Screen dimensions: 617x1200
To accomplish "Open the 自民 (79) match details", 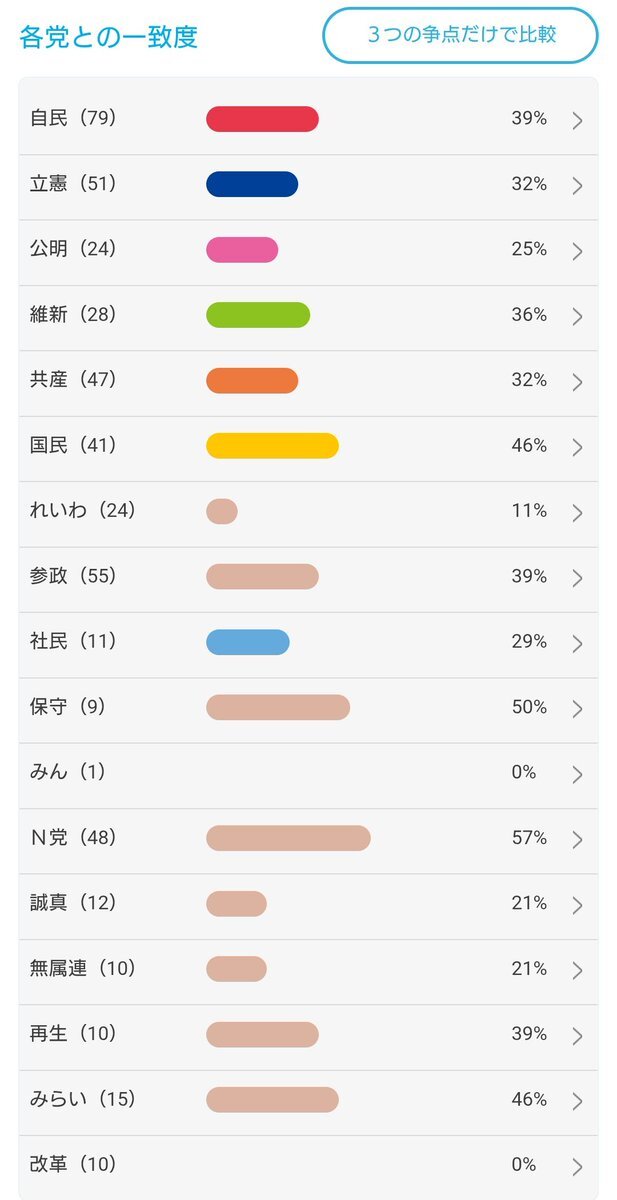I will 308,120.
